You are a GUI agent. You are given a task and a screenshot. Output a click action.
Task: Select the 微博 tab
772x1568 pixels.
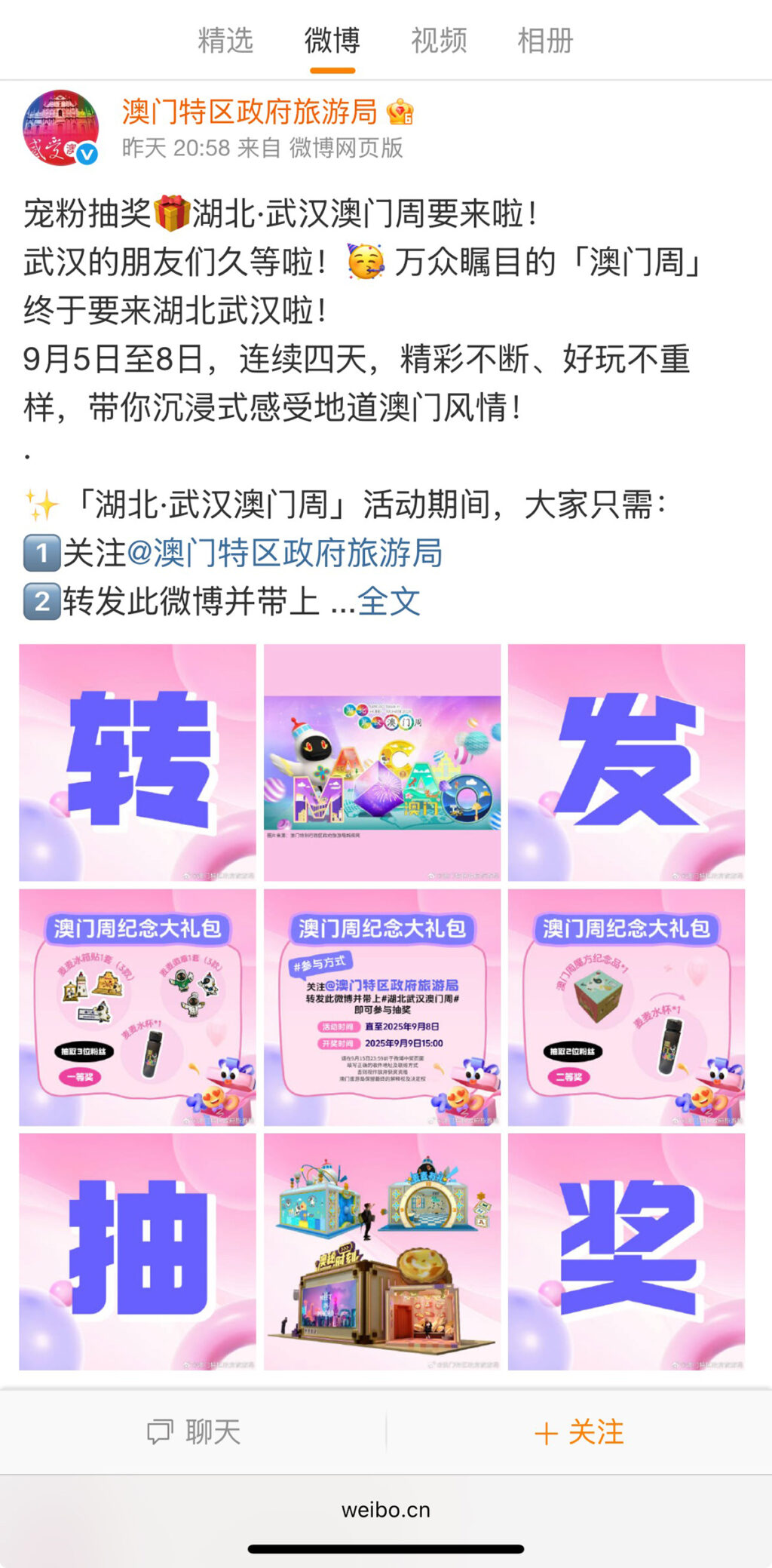pos(332,41)
